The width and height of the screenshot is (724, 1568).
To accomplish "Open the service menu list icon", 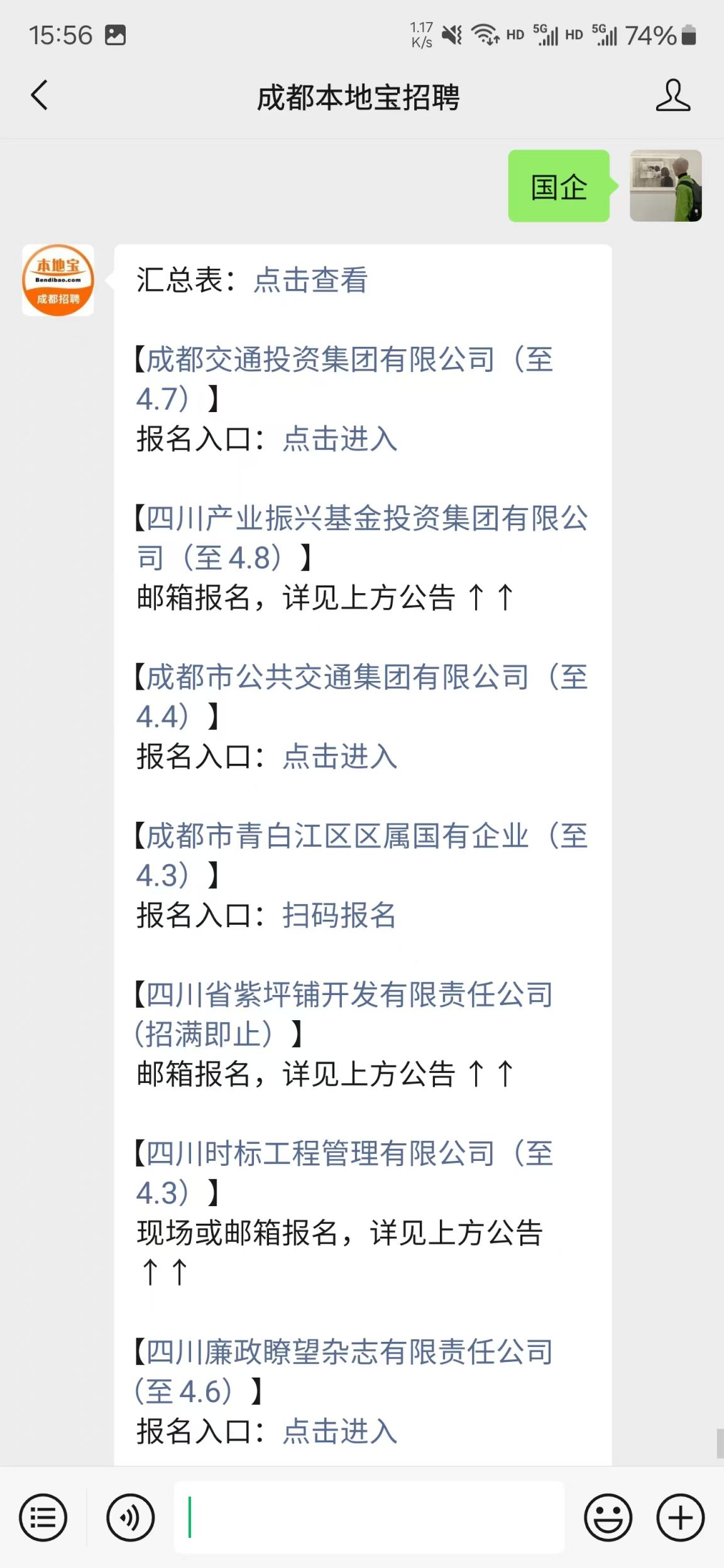I will click(43, 1518).
